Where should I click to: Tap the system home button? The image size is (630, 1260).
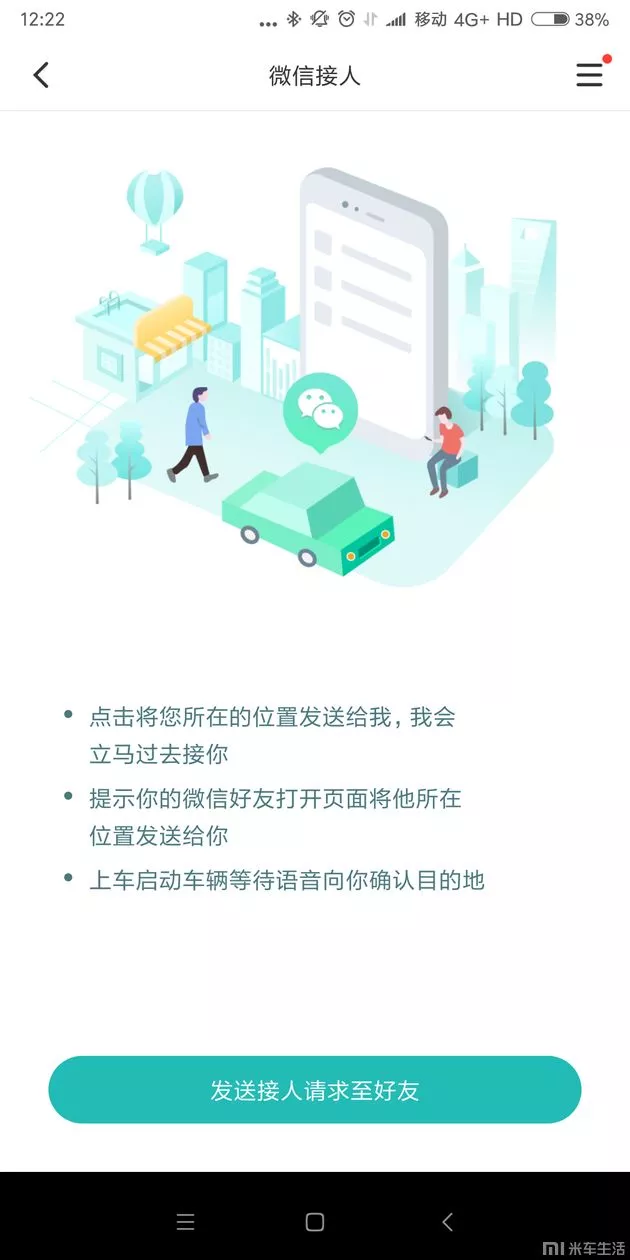tap(315, 1221)
